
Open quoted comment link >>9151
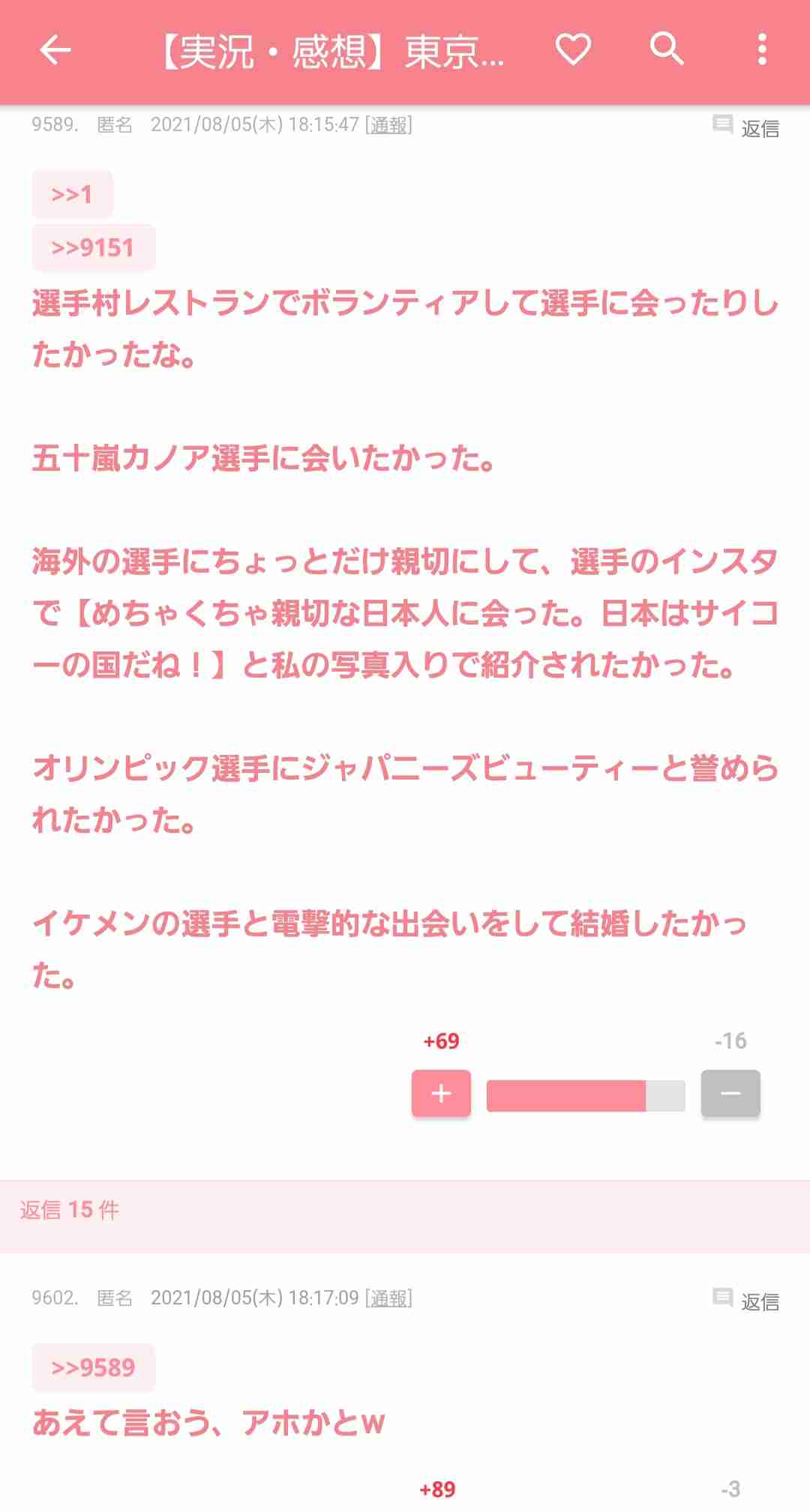(93, 247)
